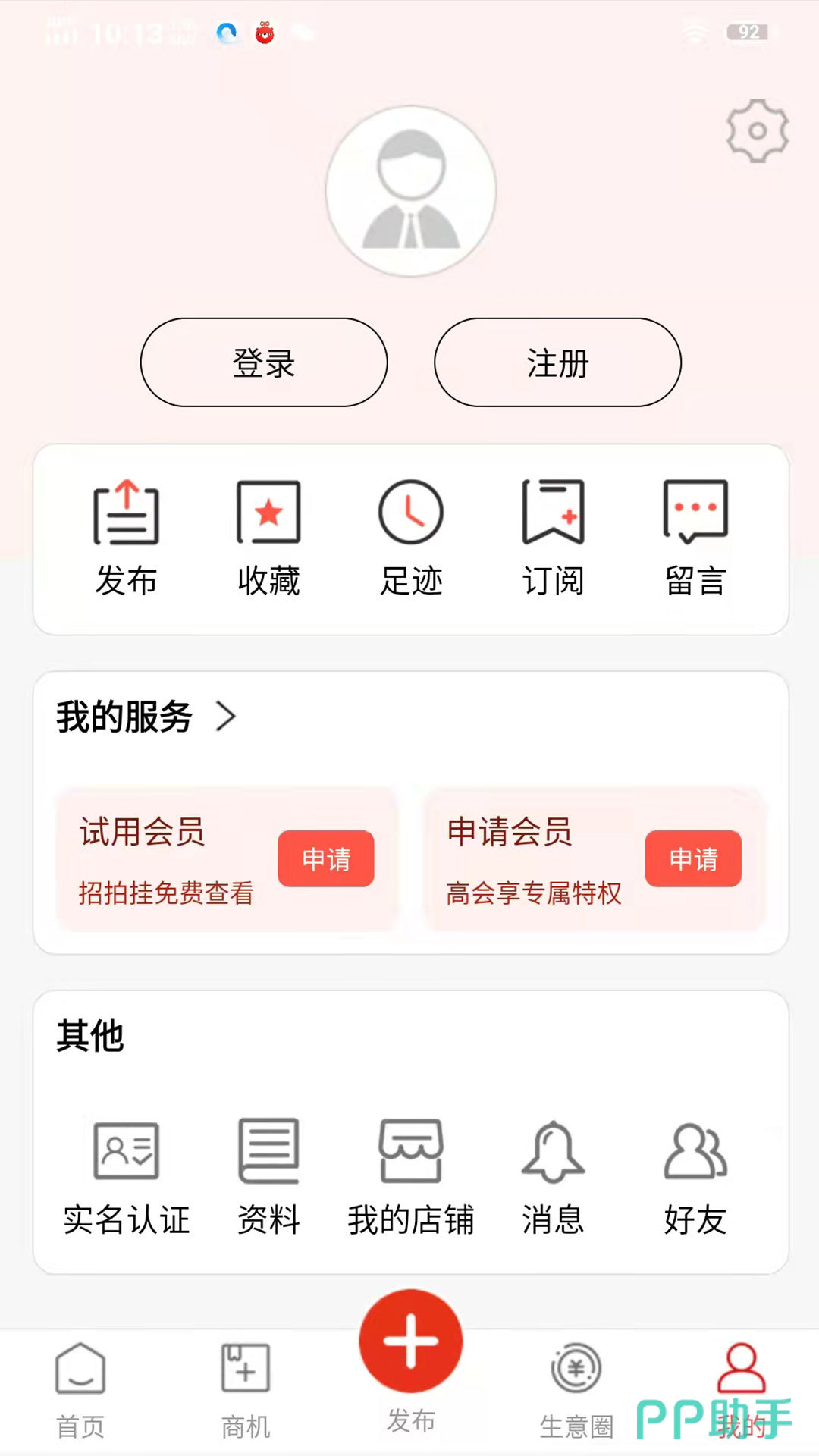Apply for 申请会员 membership
The height and width of the screenshot is (1456, 819).
click(x=693, y=858)
